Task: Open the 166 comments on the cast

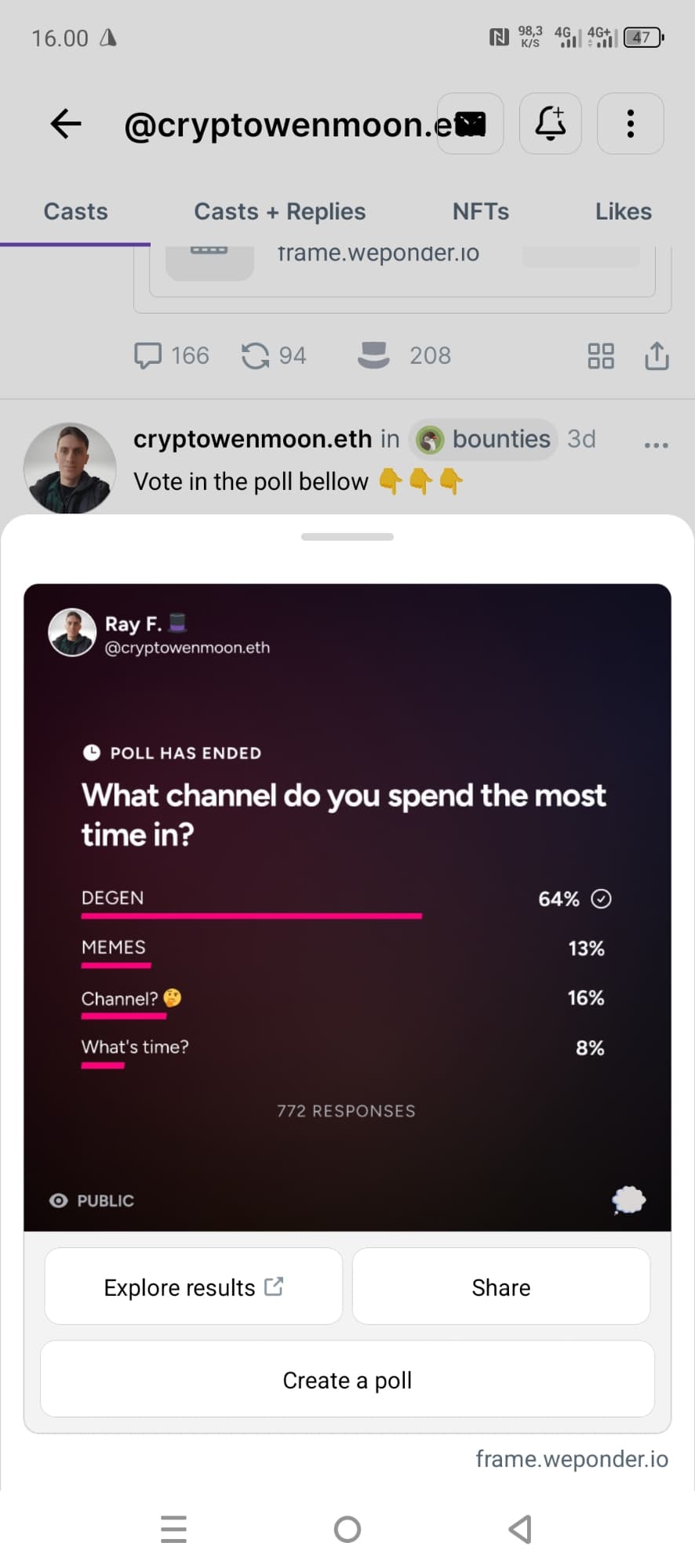Action: (171, 355)
